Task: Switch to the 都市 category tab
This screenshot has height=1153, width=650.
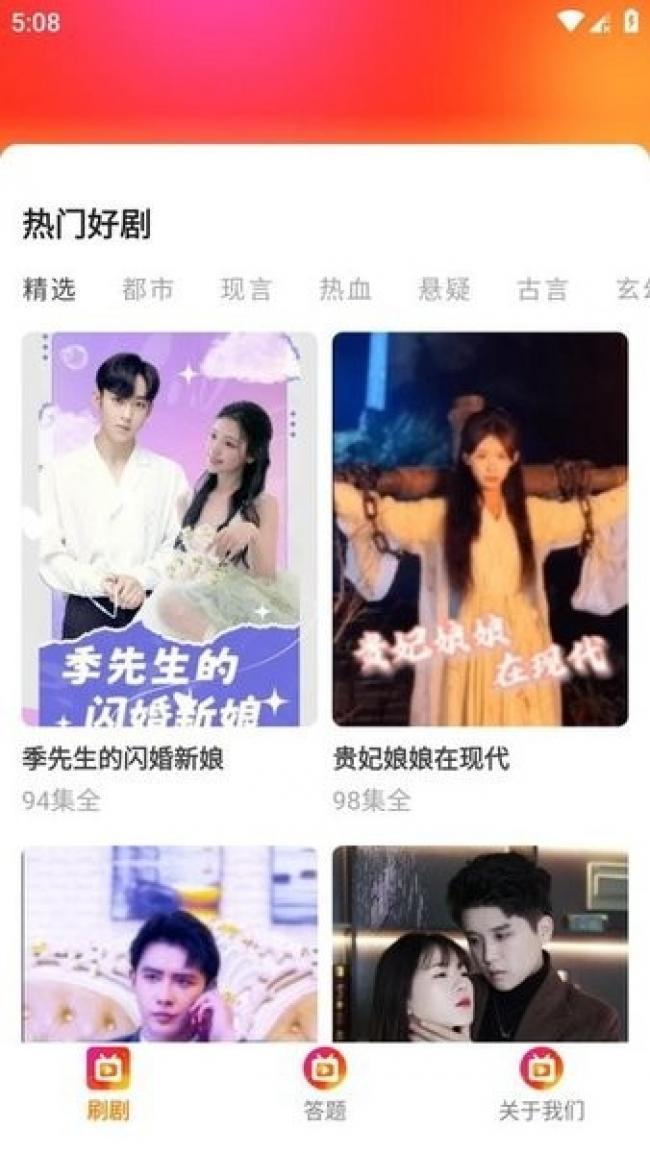Action: pos(148,289)
